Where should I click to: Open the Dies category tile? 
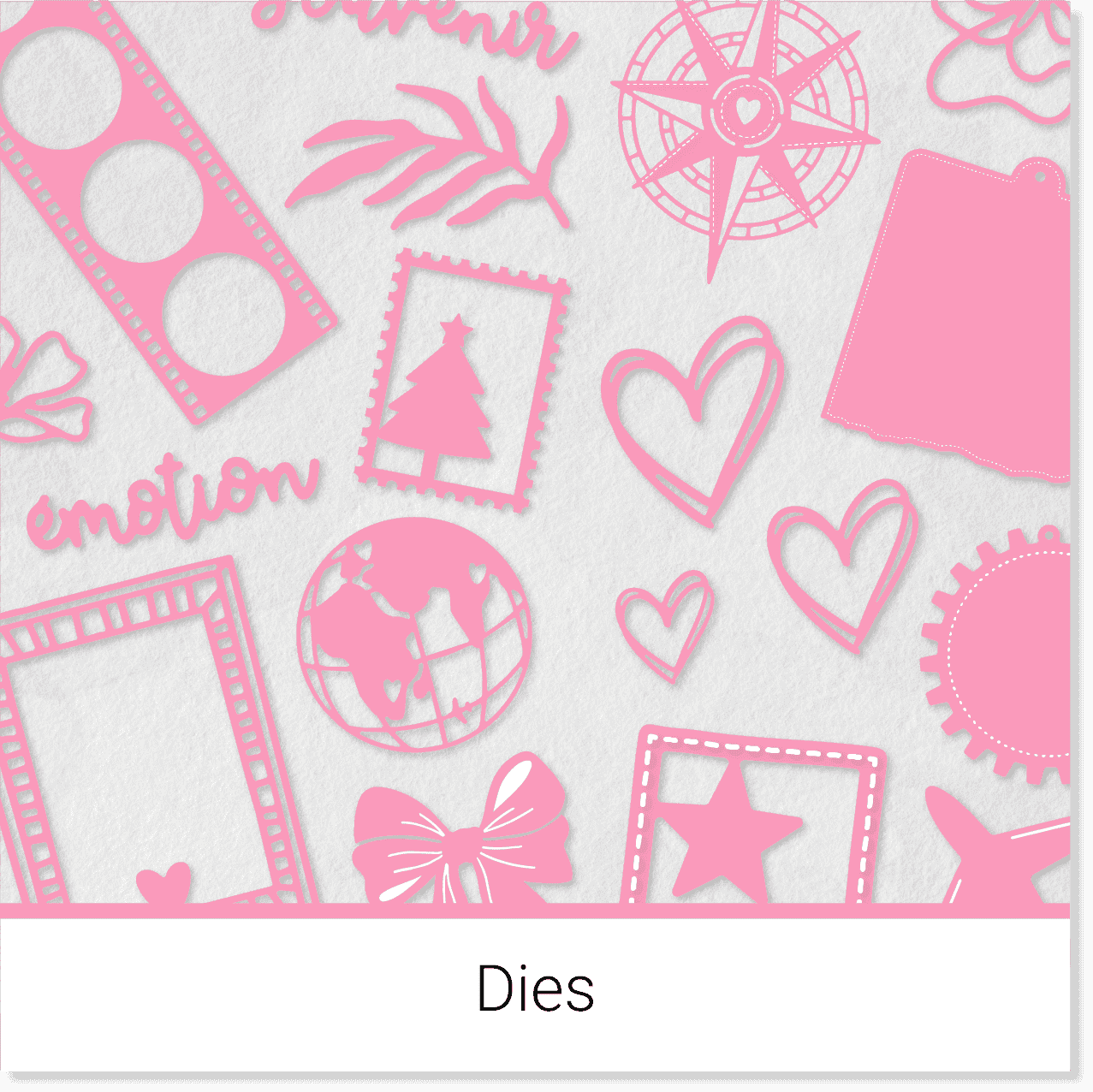point(535,988)
